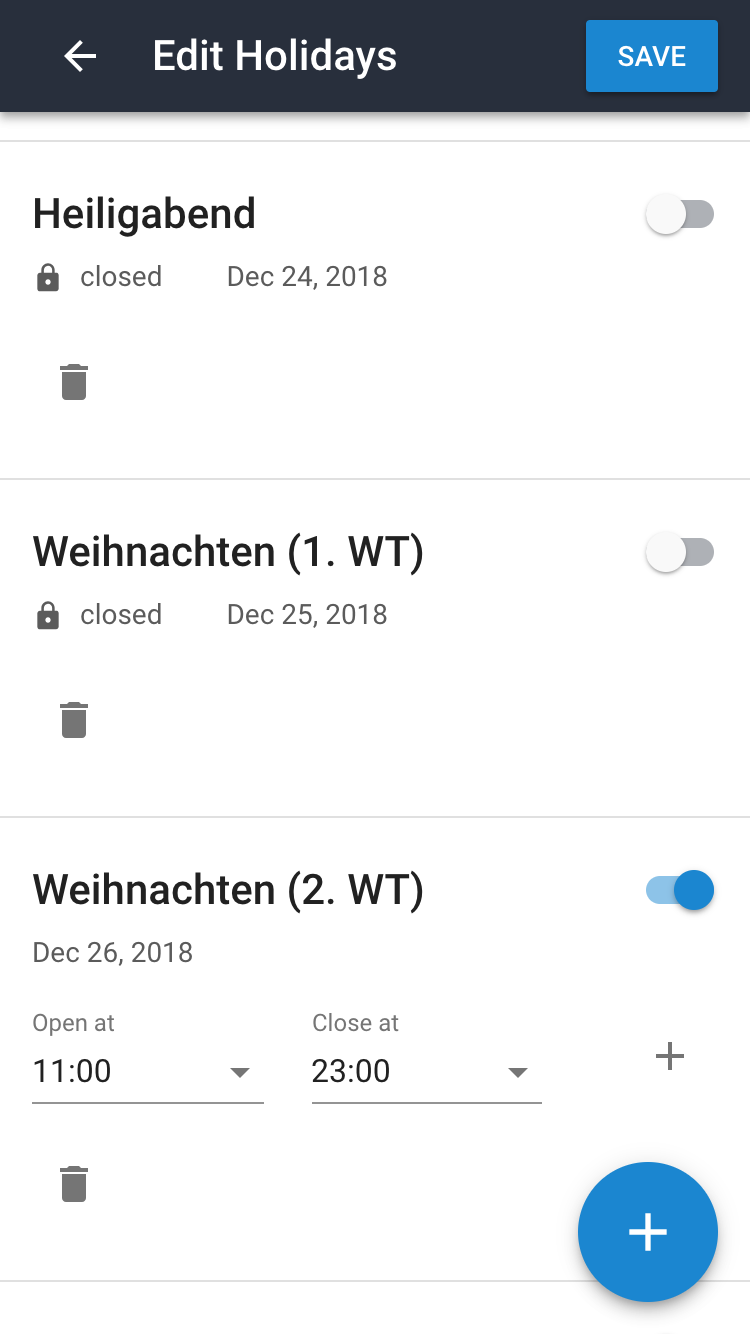Enable the Weihnachten (1. WT) switch
This screenshot has height=1334, width=750.
coord(680,553)
